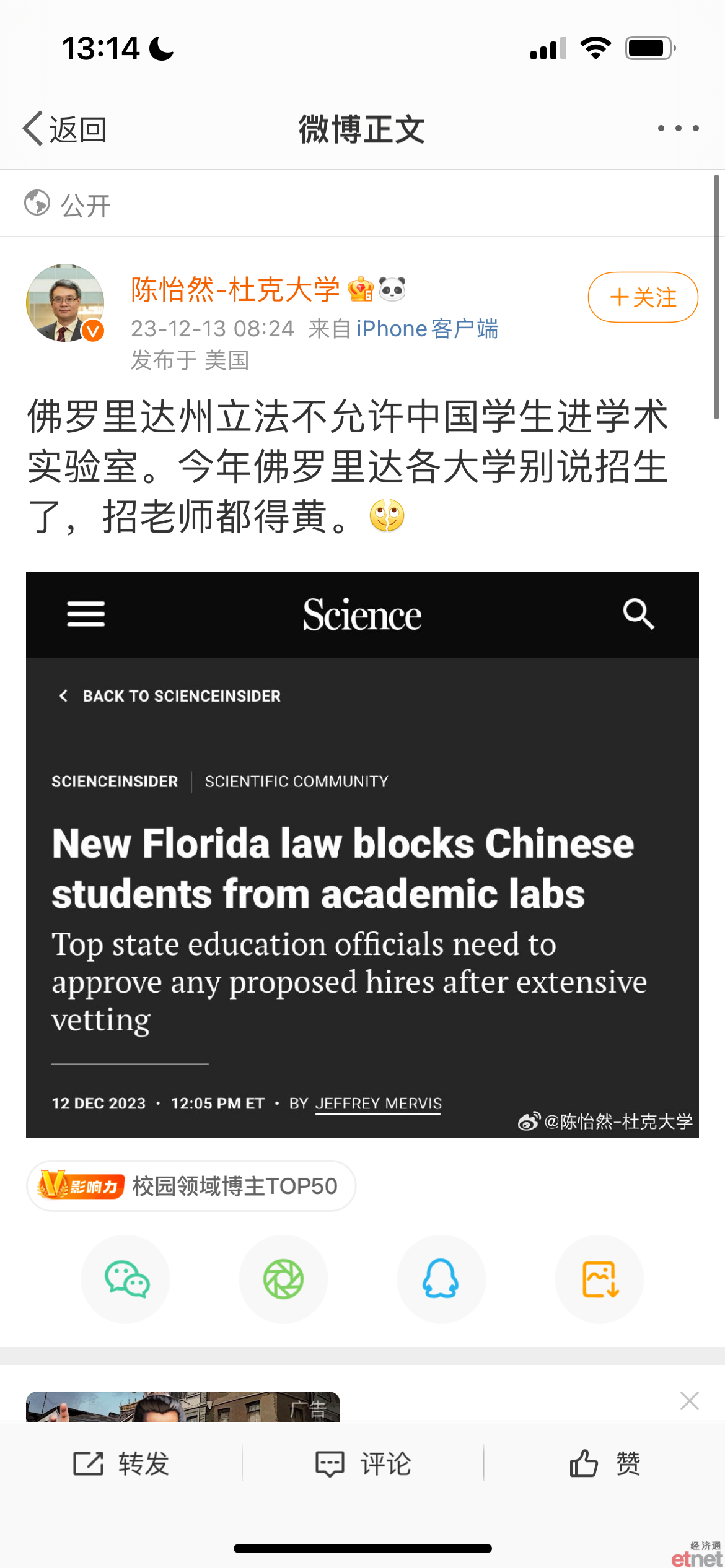This screenshot has height=1568, width=725.
Task: Tap the iPhone客户端 source link
Action: click(427, 329)
